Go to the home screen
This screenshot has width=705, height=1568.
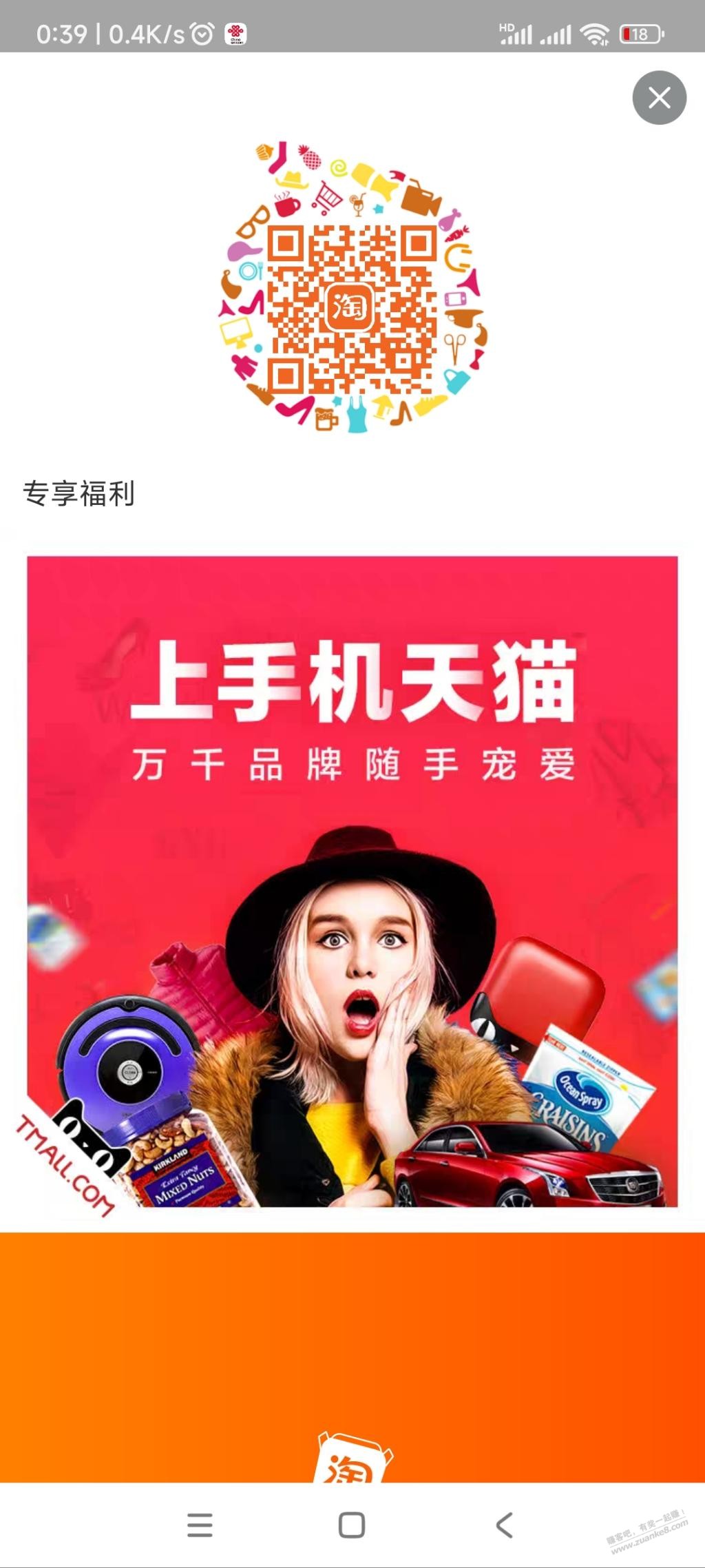[352, 1525]
